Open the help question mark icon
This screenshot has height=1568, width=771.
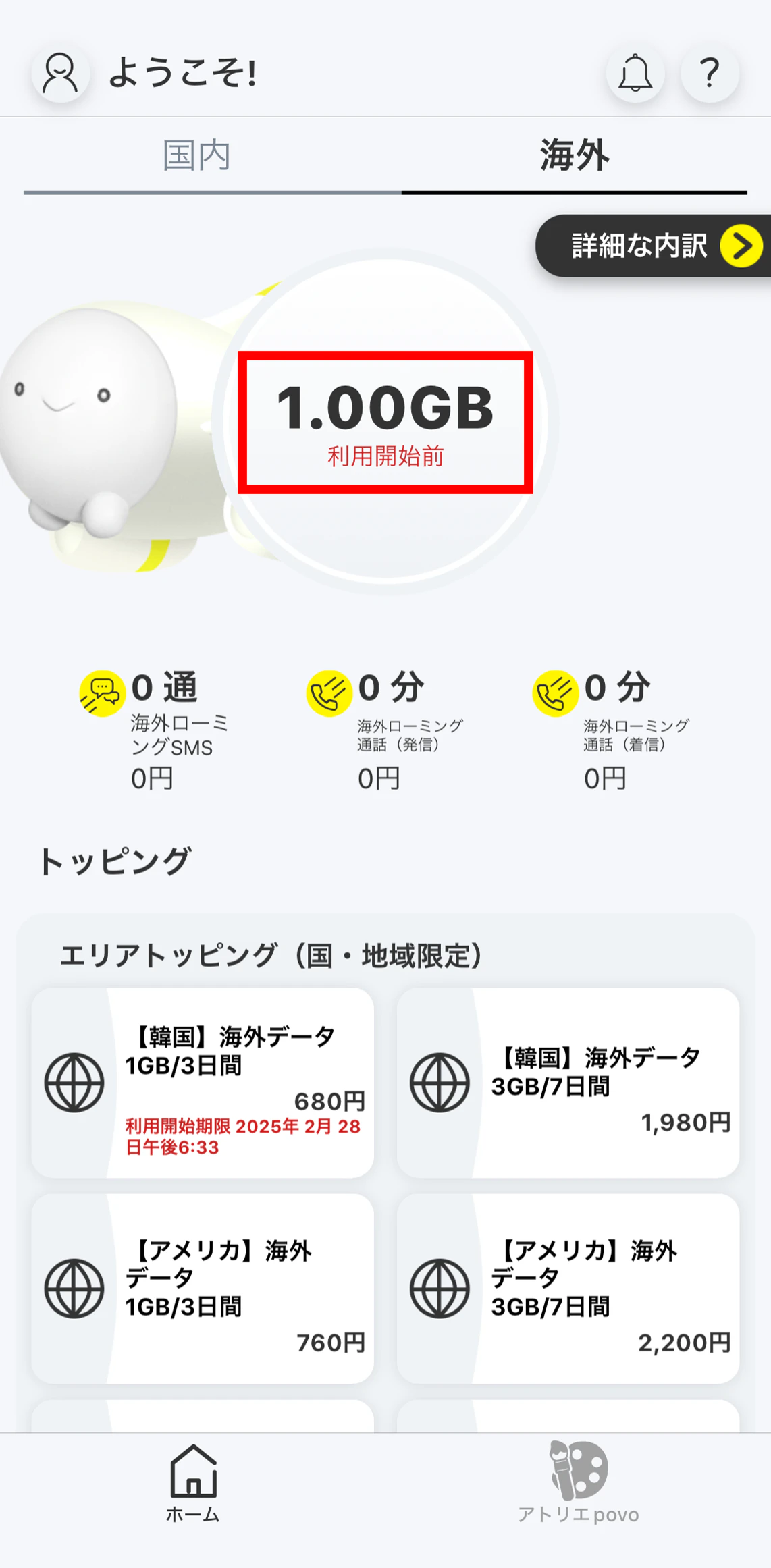click(x=709, y=73)
